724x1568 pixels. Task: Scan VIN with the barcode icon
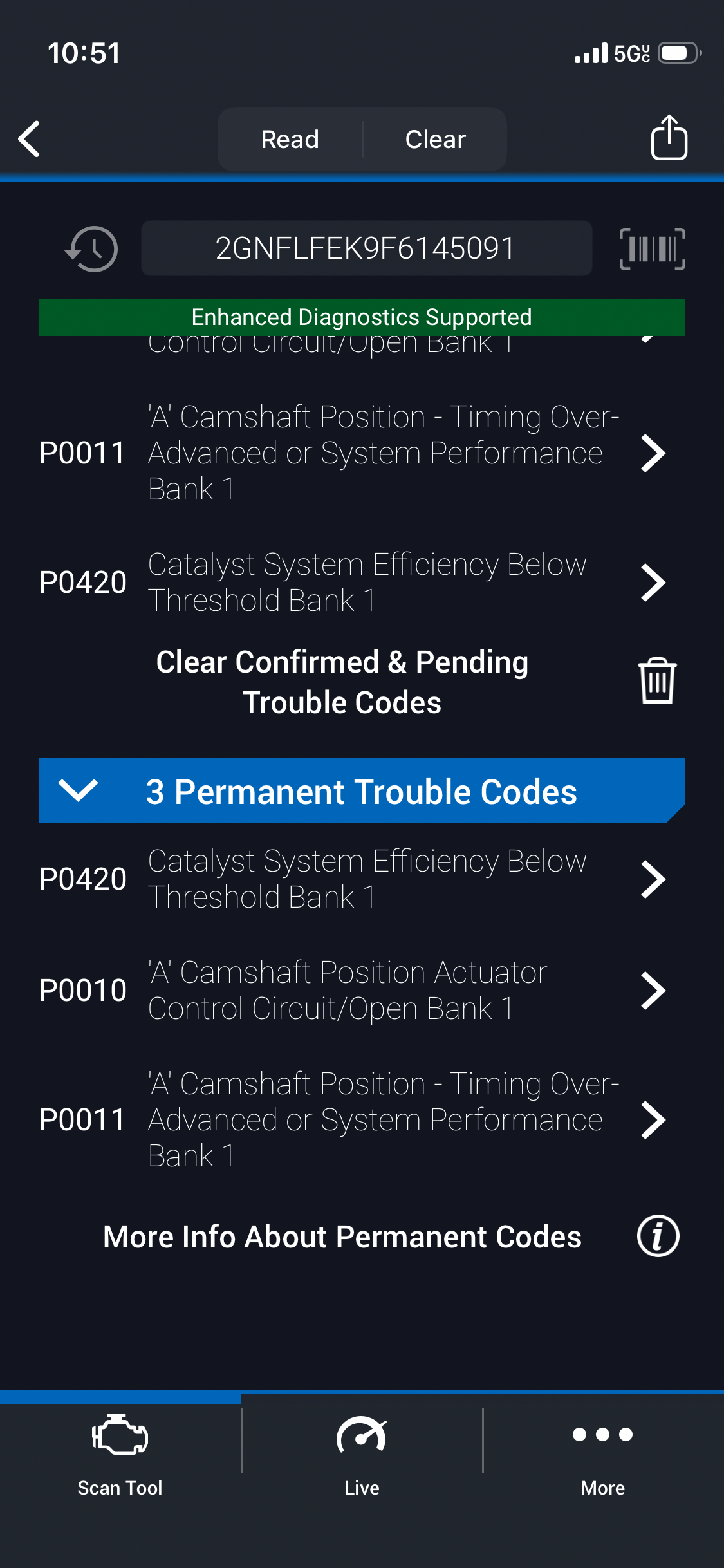coord(652,248)
